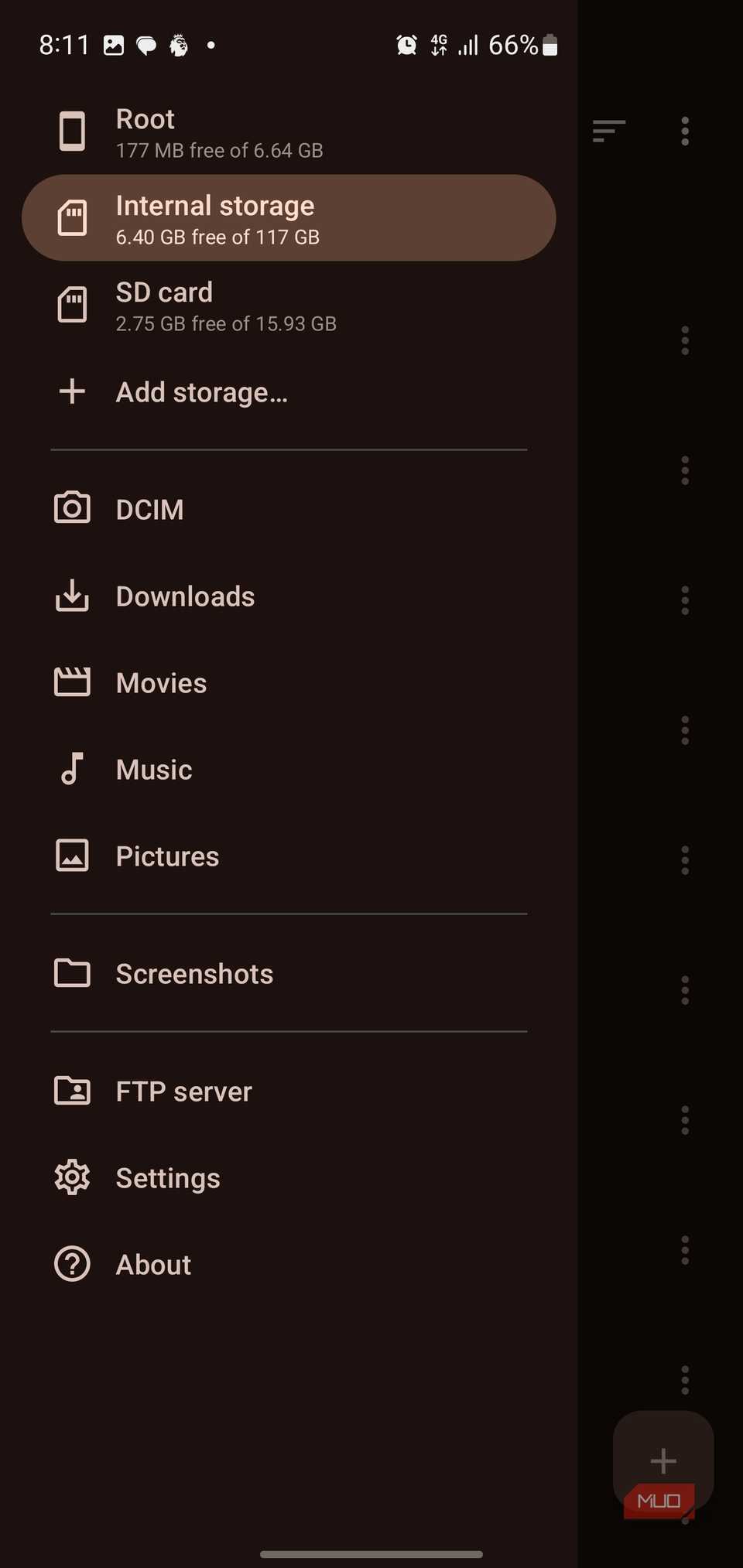743x1568 pixels.
Task: Tap the plus floating action button
Action: tap(663, 1460)
